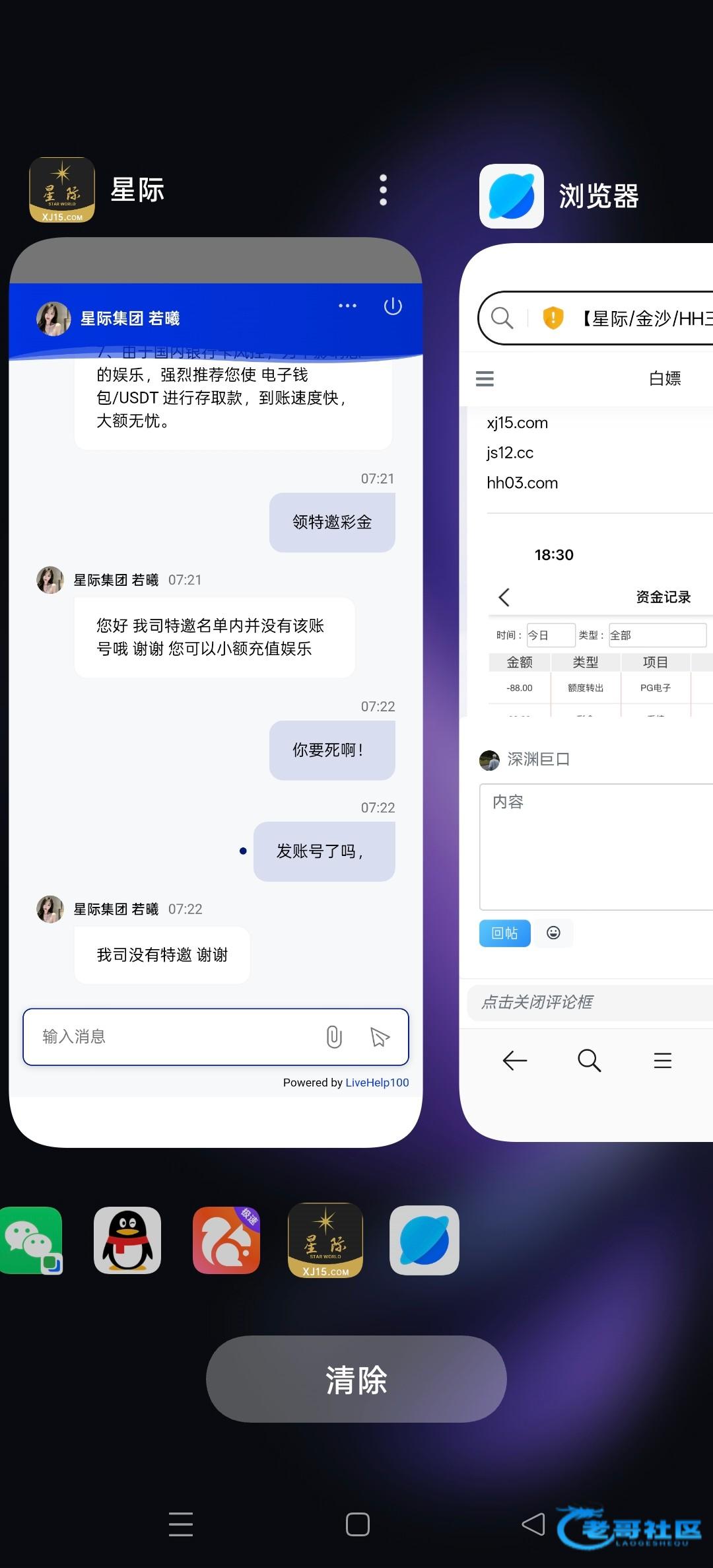Tap the system home button

pyautogui.click(x=357, y=1524)
